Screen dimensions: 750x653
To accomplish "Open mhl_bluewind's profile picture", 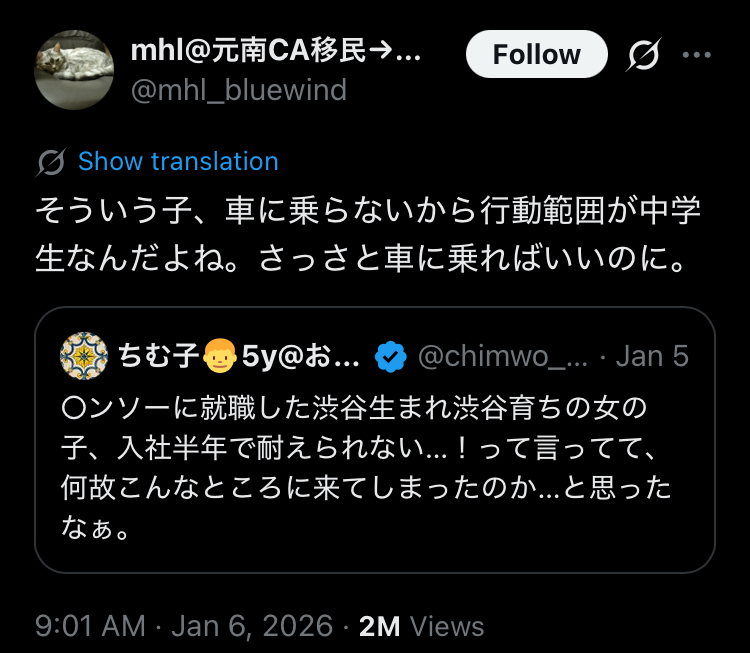I will click(75, 69).
